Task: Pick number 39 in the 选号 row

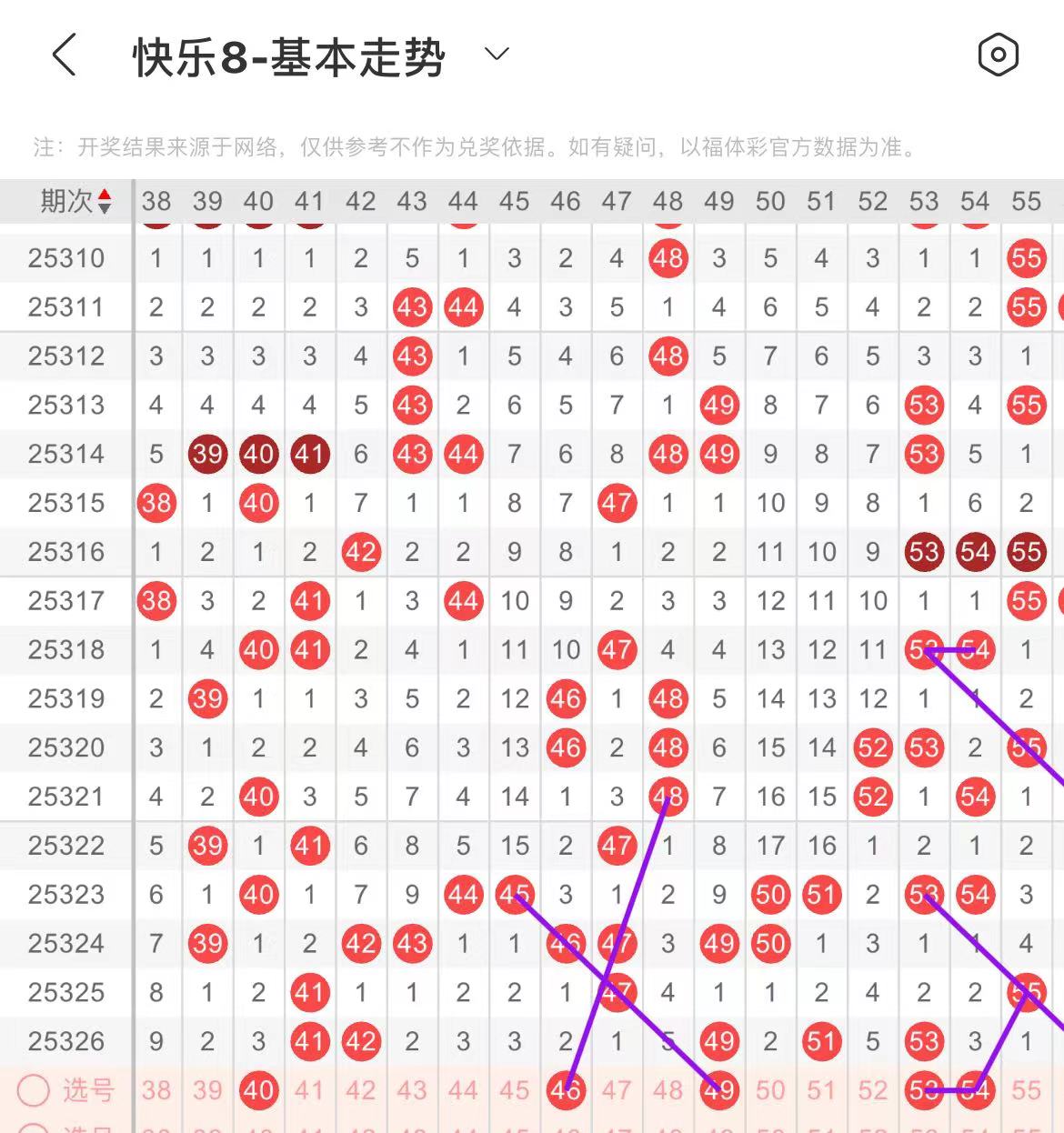Action: pos(207,1089)
